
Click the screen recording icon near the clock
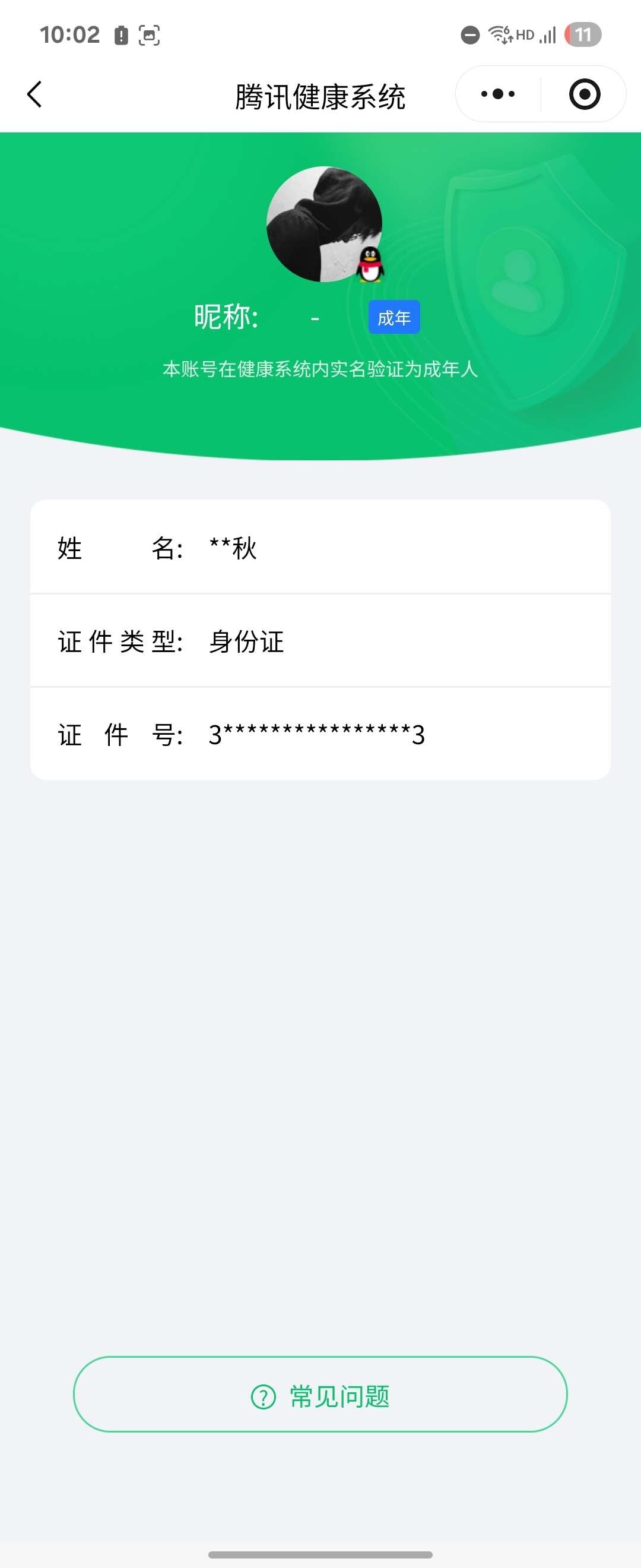(149, 34)
